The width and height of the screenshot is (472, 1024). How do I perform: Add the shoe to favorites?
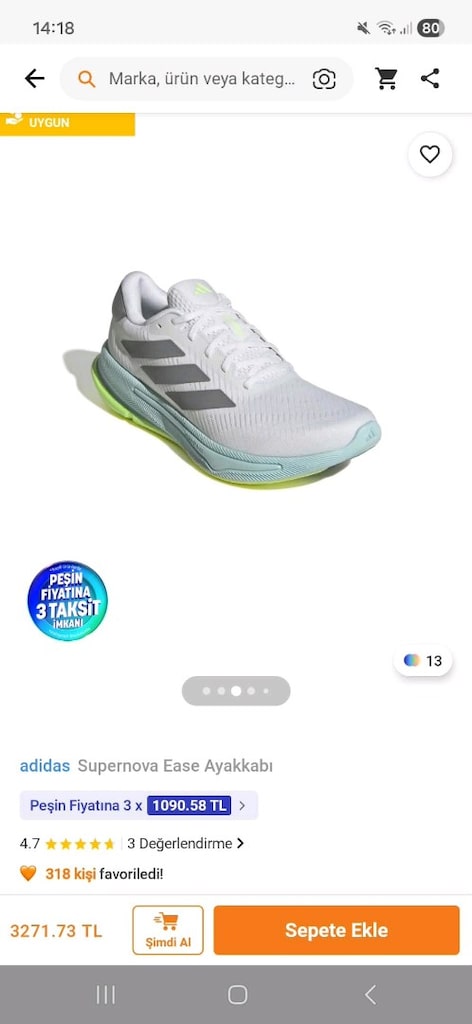coord(430,154)
